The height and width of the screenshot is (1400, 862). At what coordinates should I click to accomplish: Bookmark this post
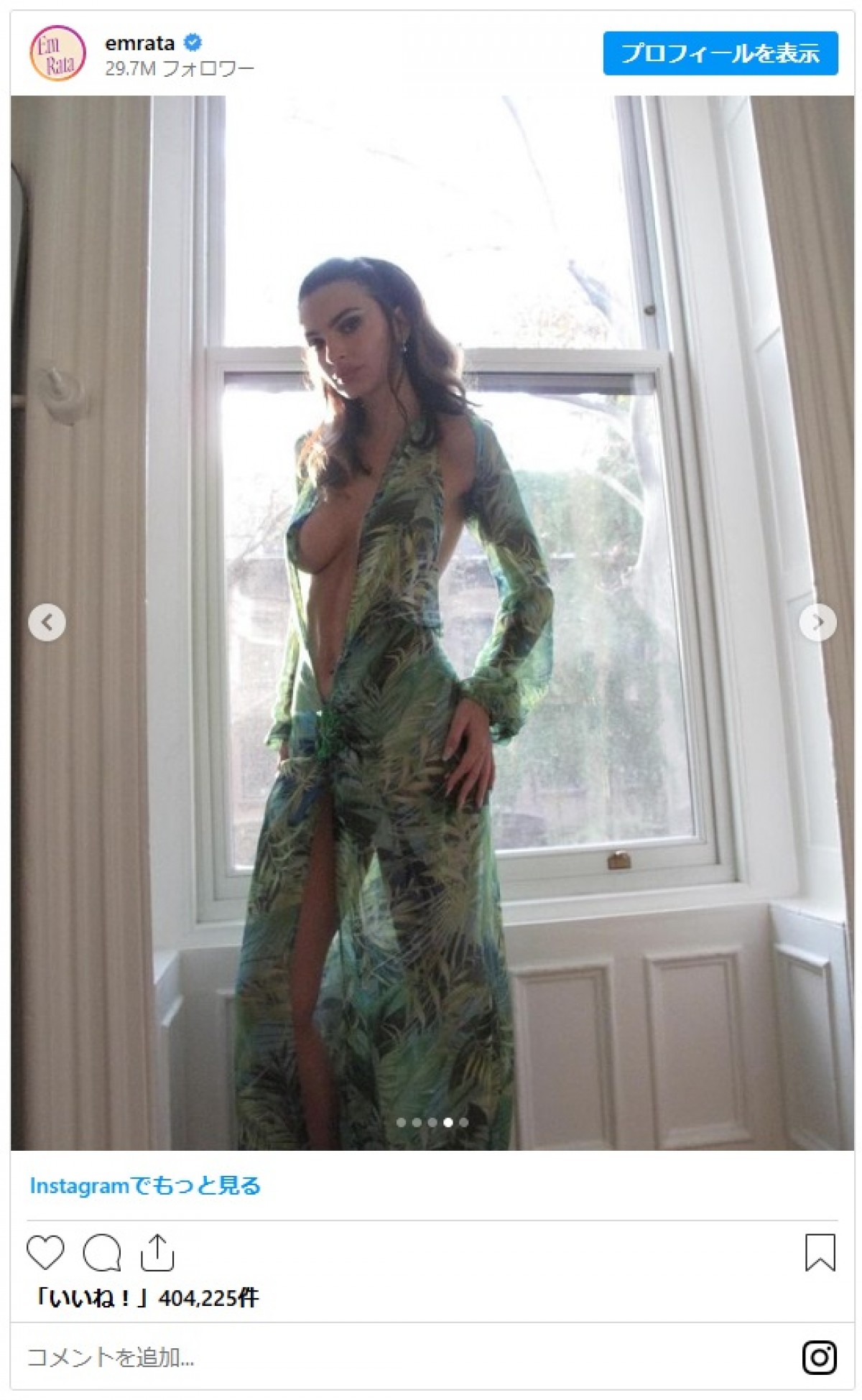(820, 1253)
